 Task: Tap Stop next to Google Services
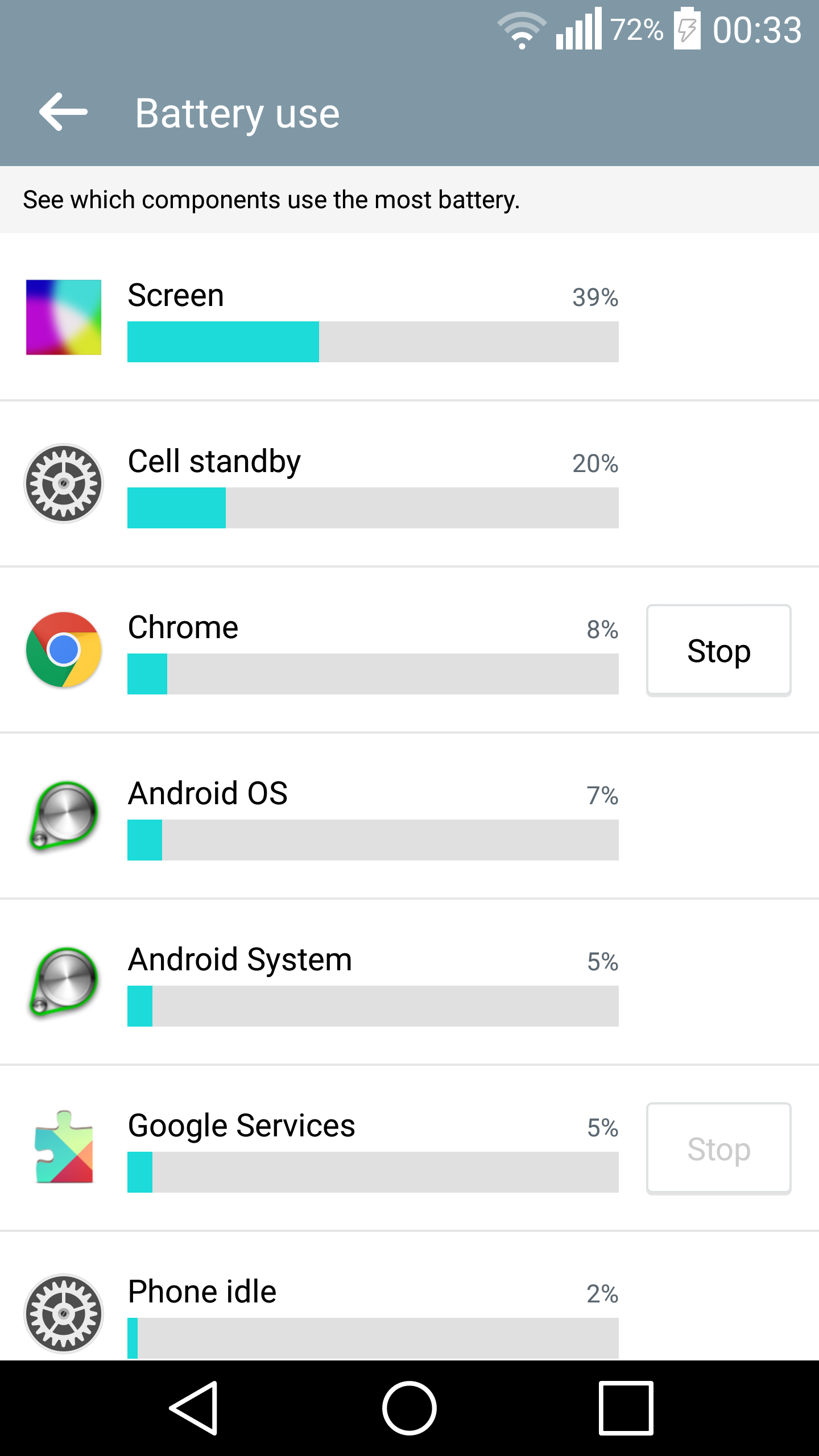pos(718,1148)
